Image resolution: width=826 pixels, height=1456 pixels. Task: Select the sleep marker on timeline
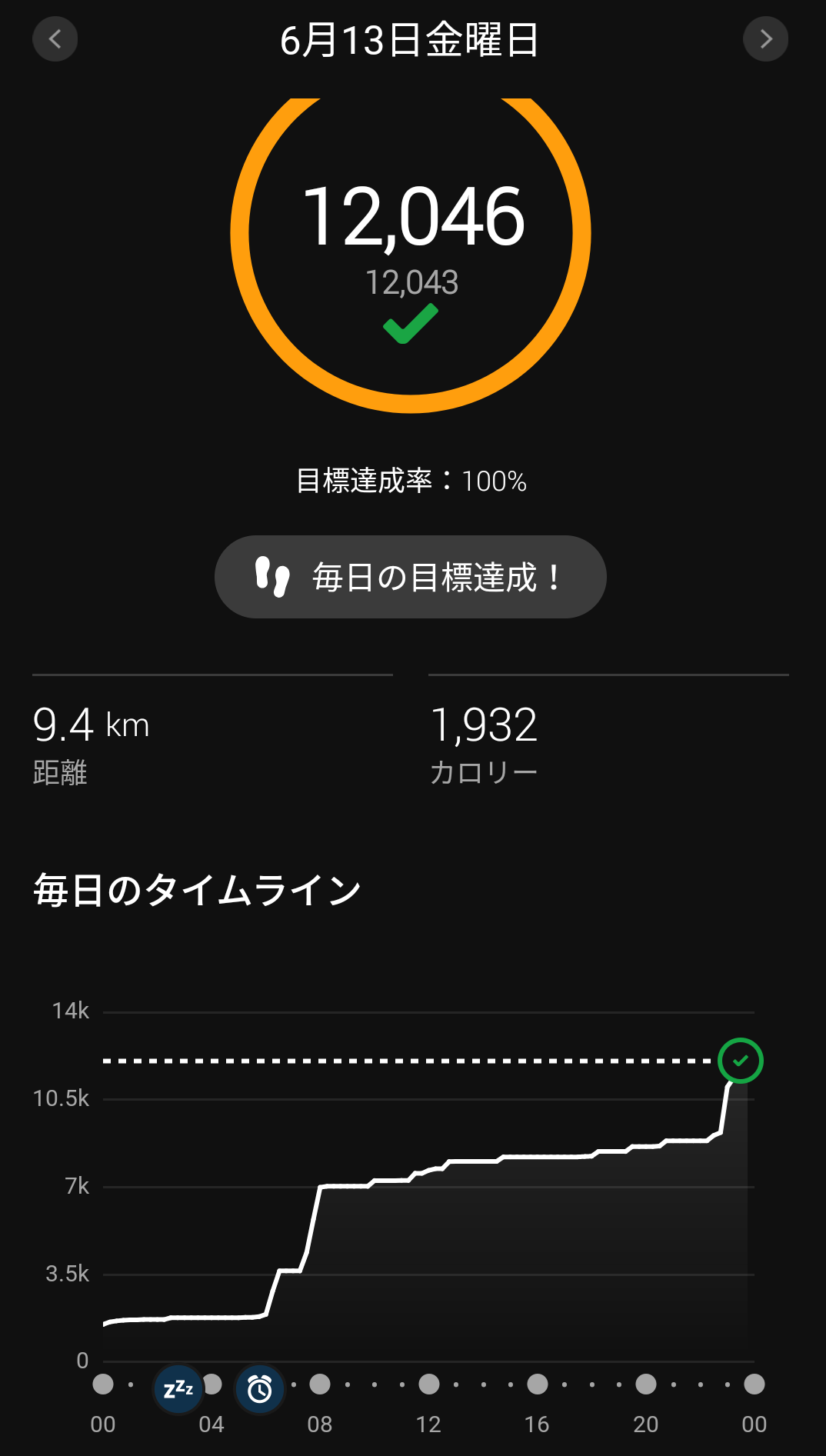pos(178,1389)
